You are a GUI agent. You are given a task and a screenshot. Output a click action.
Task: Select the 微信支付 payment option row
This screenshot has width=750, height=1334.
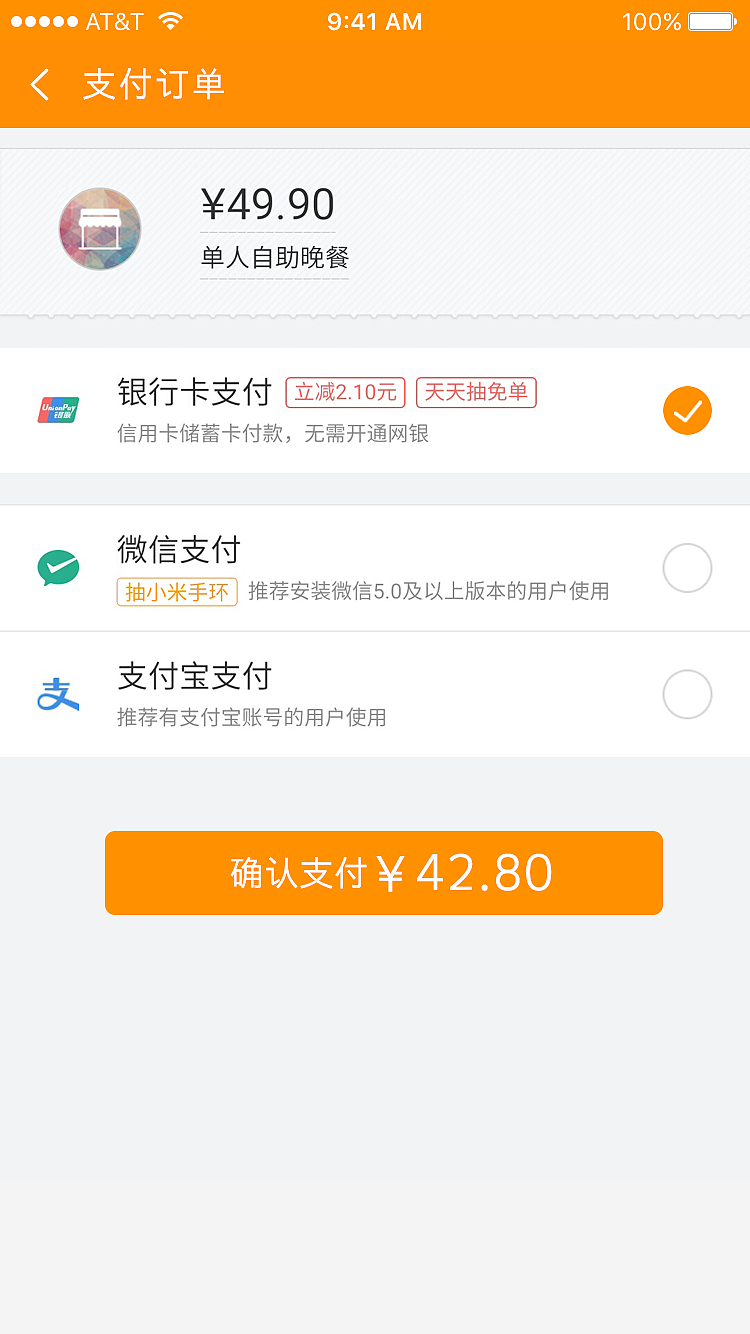[x=375, y=567]
